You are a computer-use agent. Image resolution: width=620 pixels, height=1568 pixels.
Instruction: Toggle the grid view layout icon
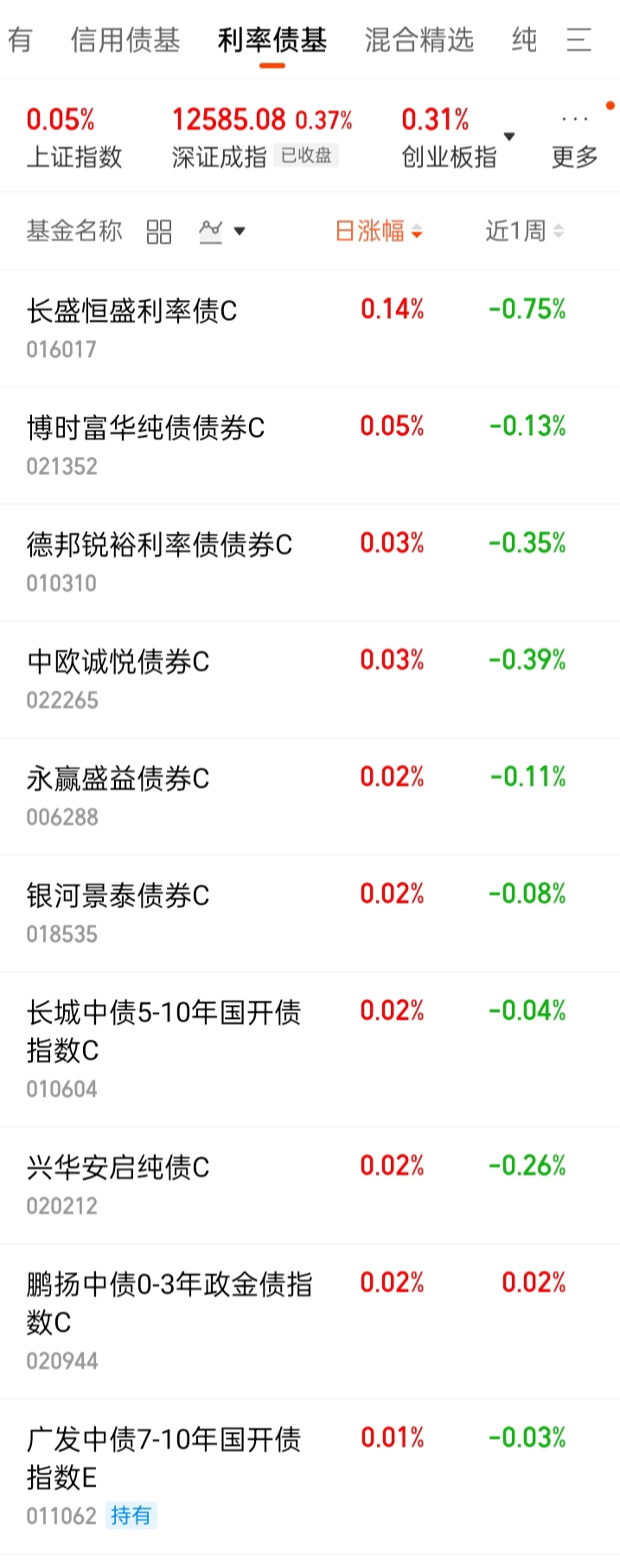[x=159, y=232]
